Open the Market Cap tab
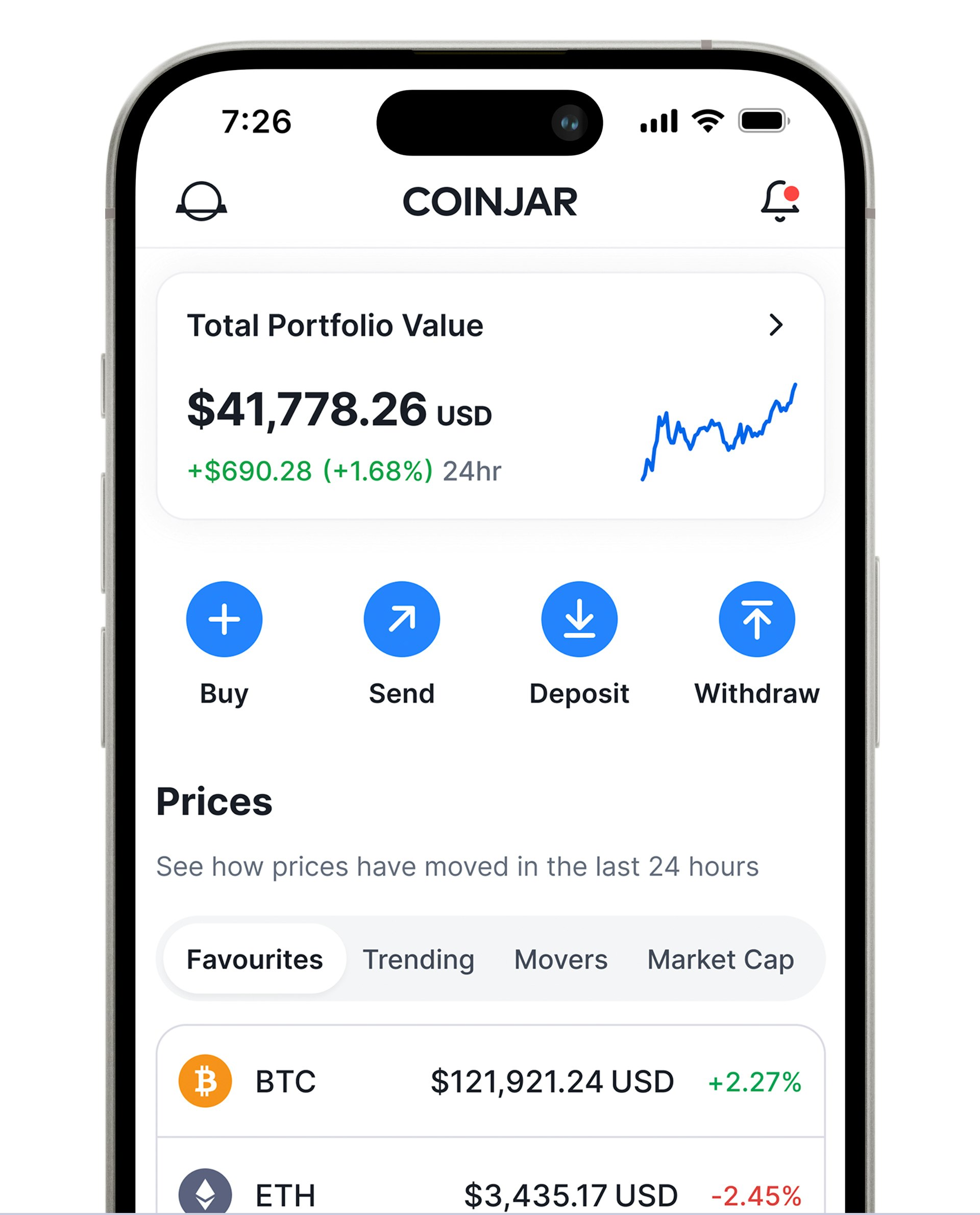980x1215 pixels. (x=721, y=960)
